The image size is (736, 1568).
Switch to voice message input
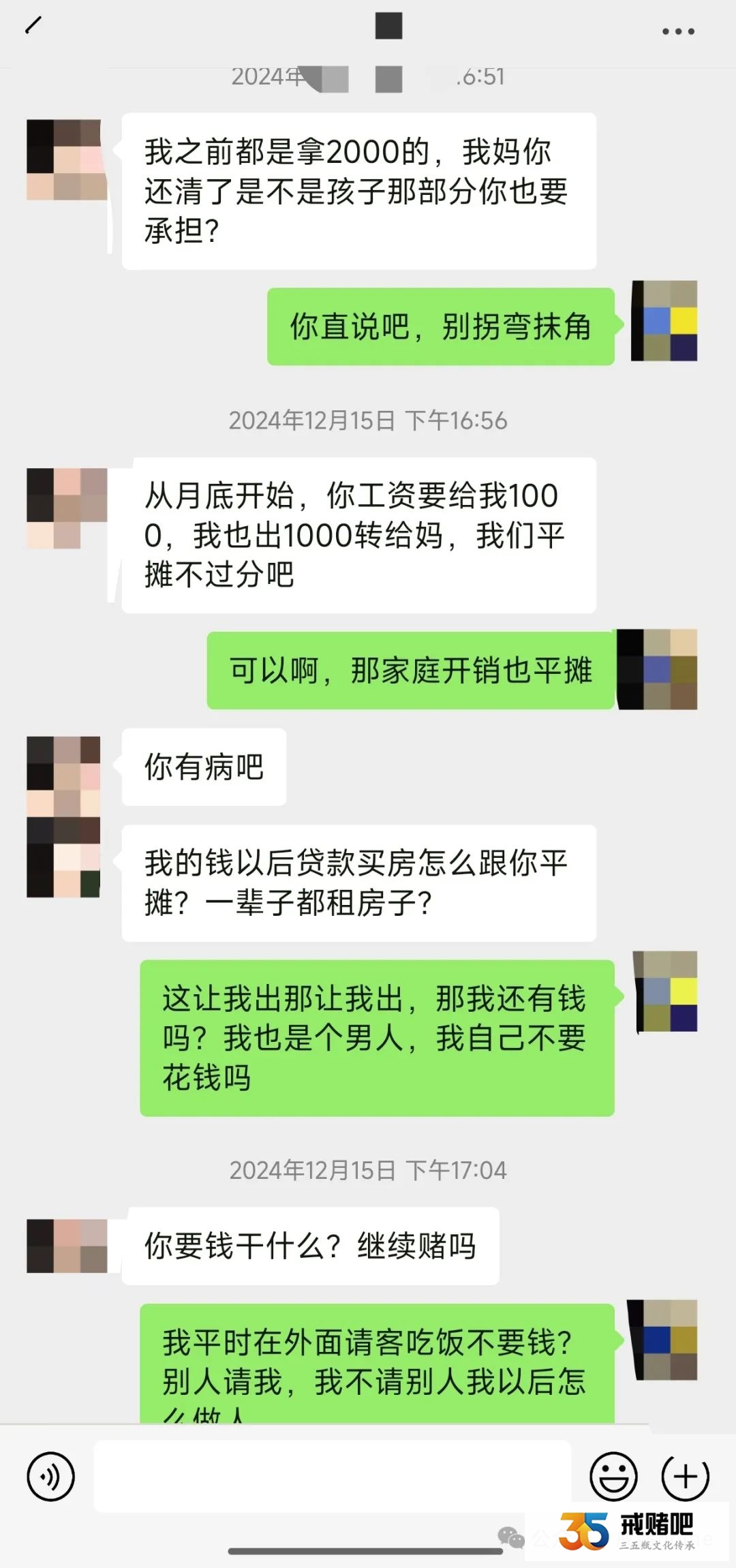(50, 1476)
